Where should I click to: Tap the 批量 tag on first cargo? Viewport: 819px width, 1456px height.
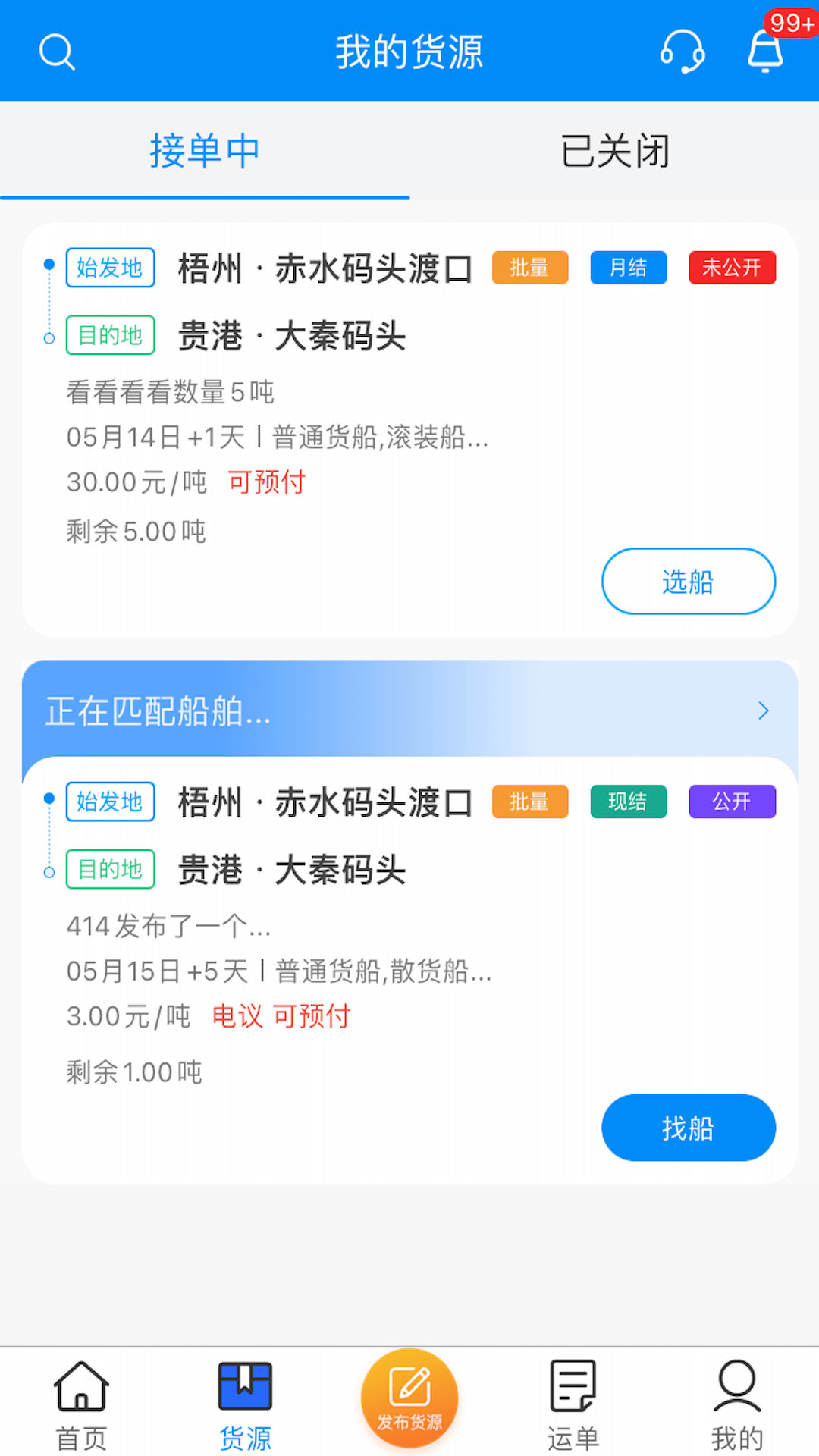pos(529,268)
